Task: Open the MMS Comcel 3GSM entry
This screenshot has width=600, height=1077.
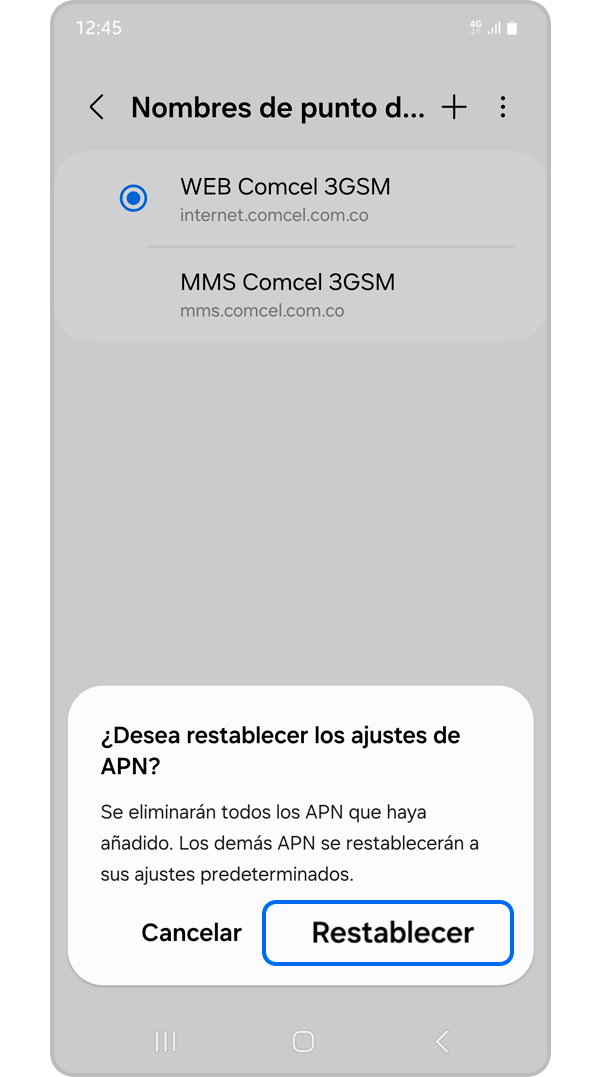Action: click(x=287, y=294)
